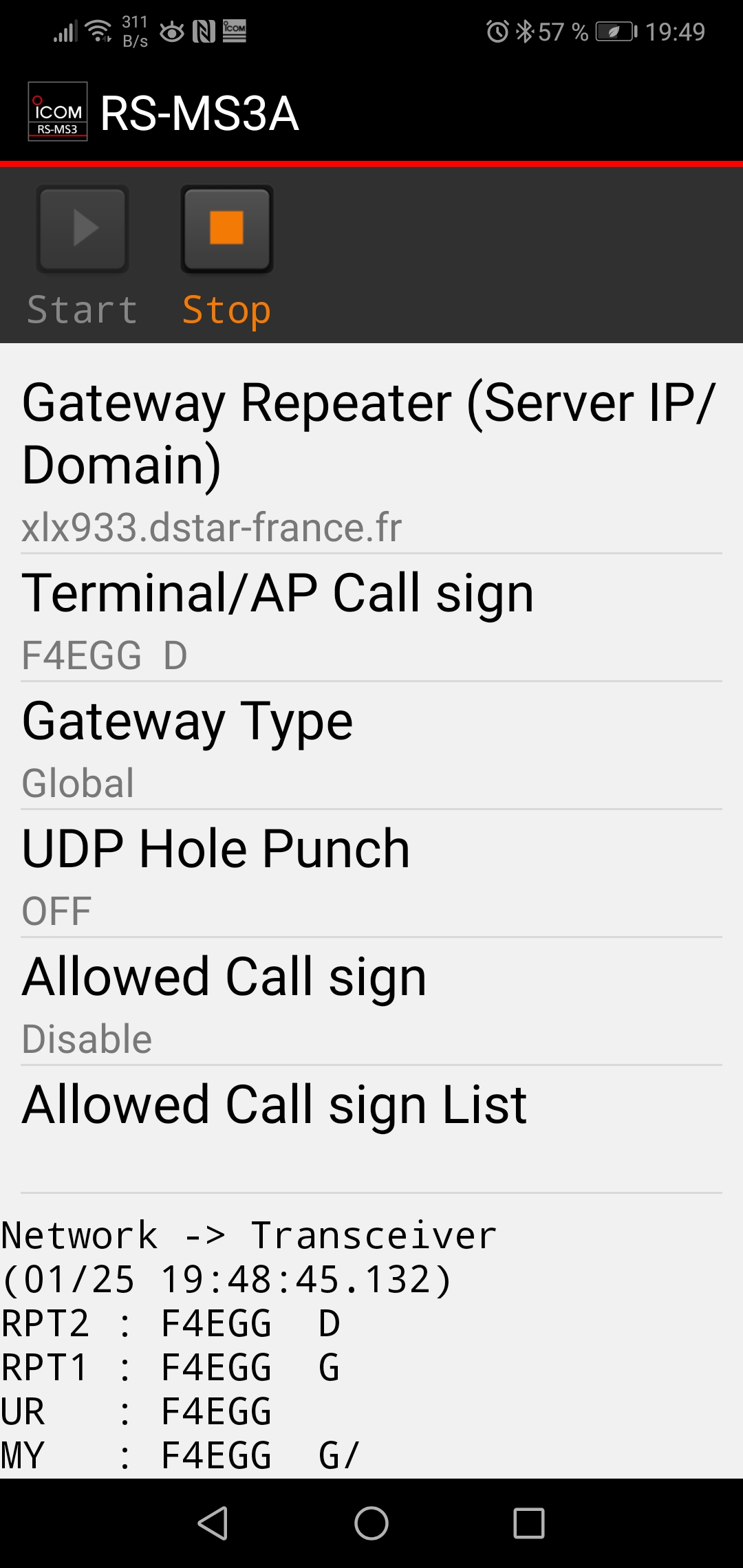
Task: Change the Allowed Call sign setting
Action: (371, 1002)
